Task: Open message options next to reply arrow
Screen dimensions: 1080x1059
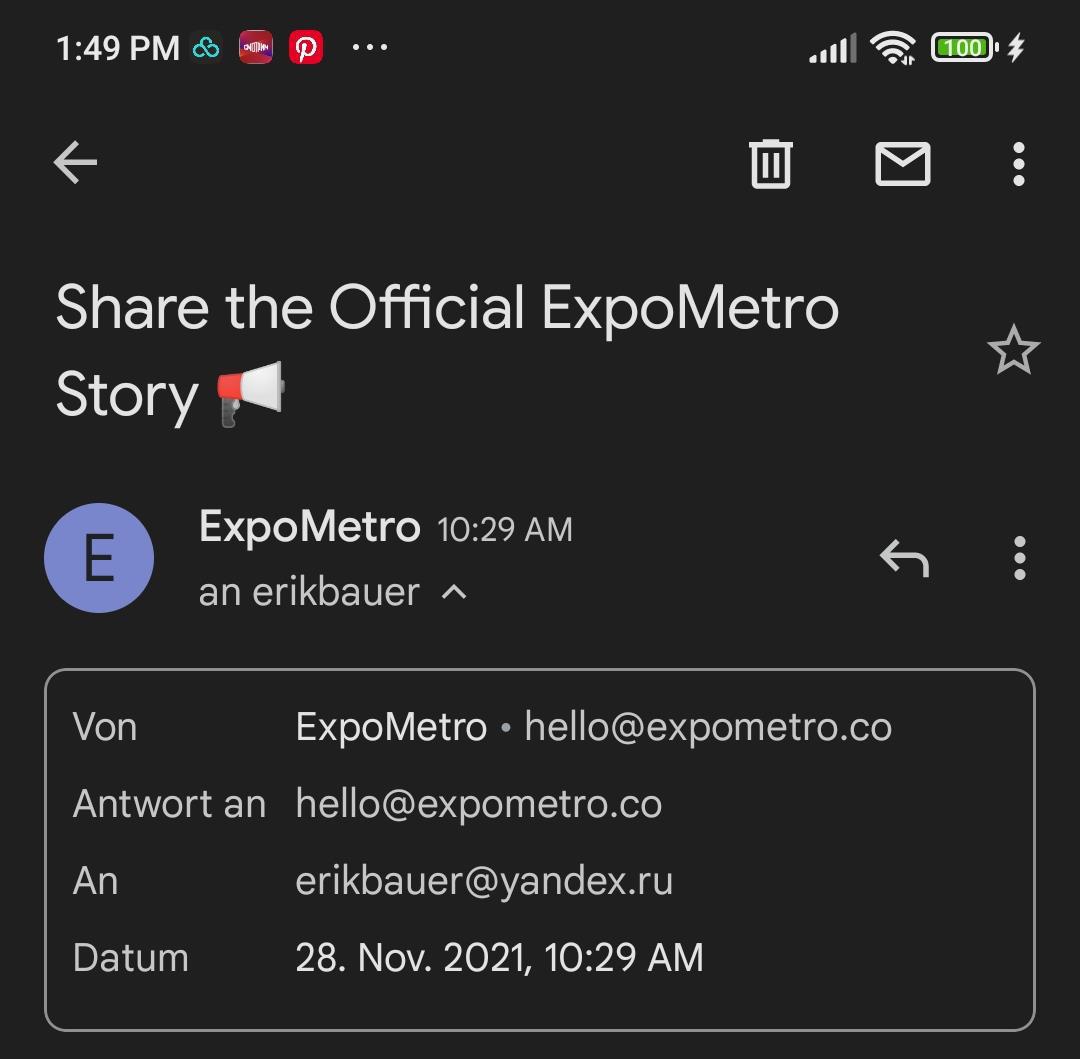Action: coord(1019,558)
